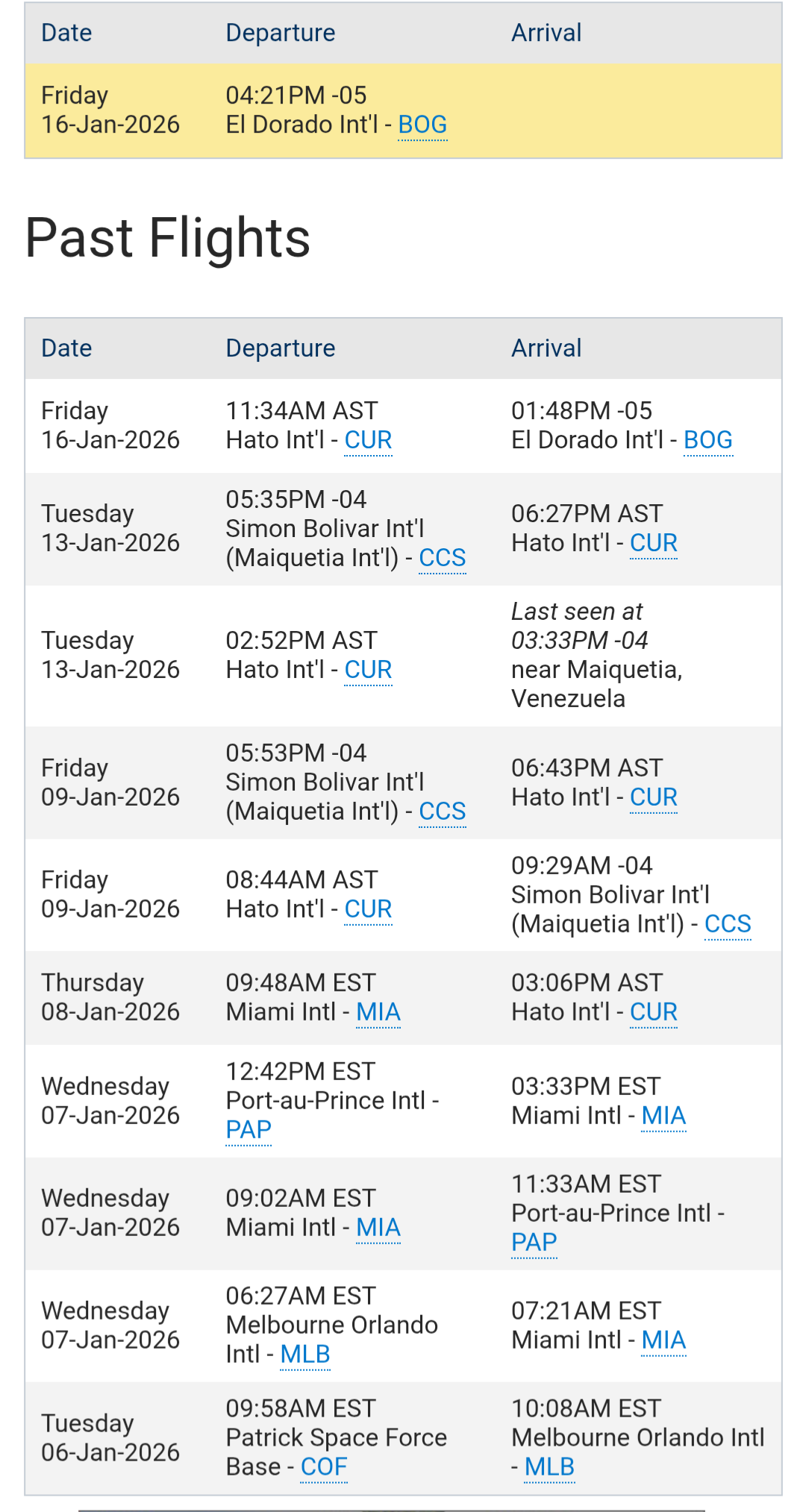Tap CUR link for the 11:34AM departure

point(368,440)
